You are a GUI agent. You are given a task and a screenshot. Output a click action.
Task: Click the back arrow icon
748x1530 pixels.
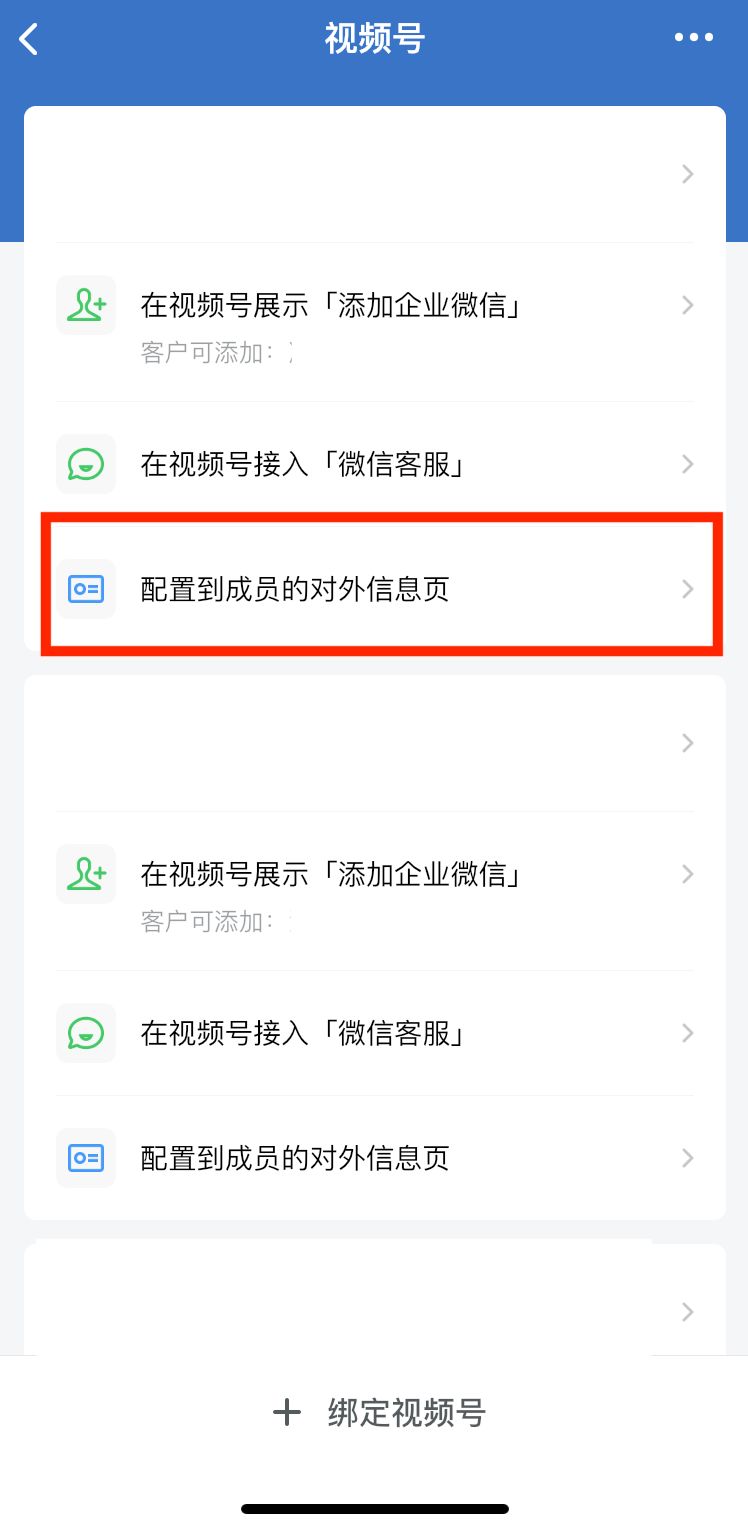click(28, 38)
